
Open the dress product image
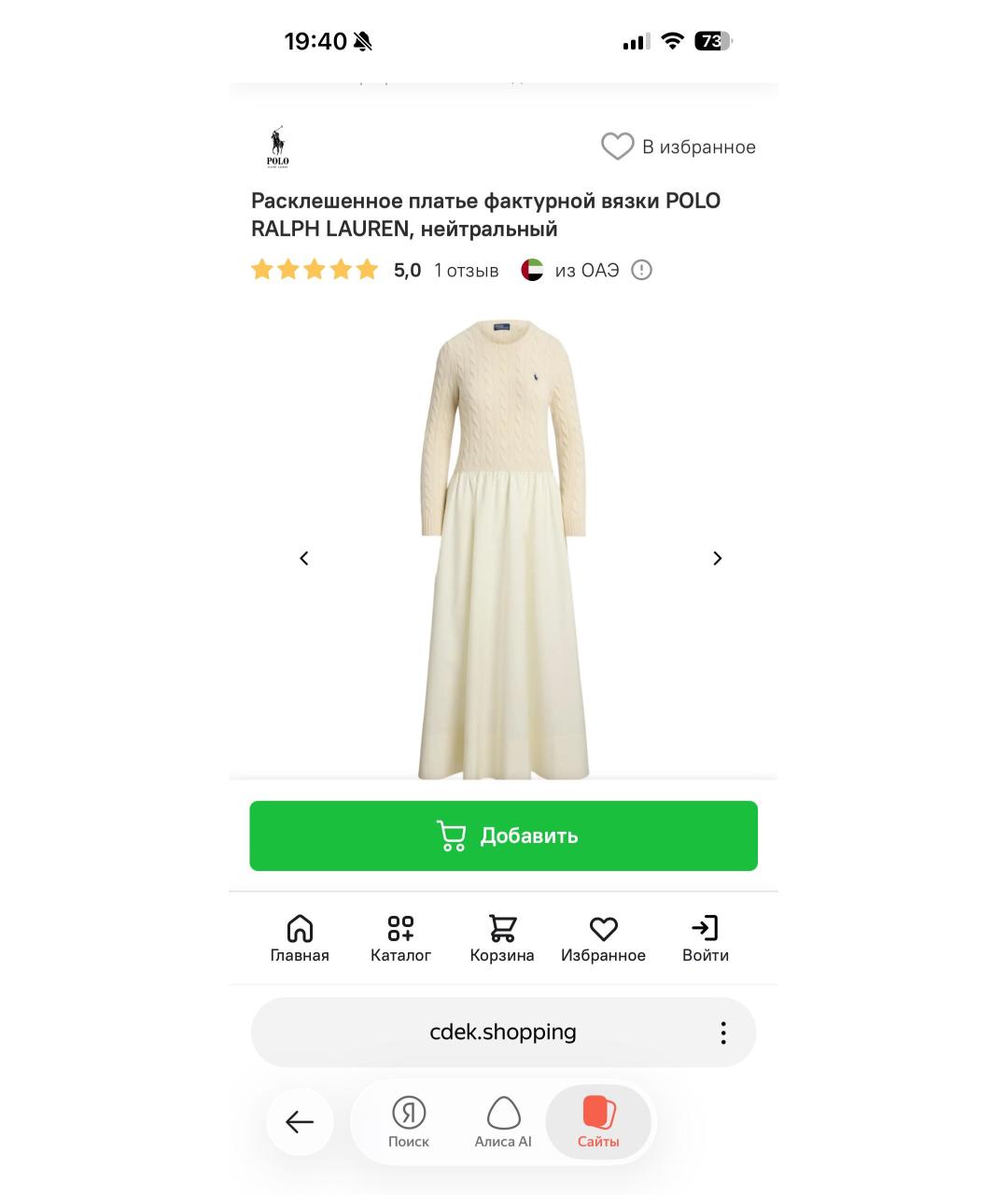pos(503,549)
